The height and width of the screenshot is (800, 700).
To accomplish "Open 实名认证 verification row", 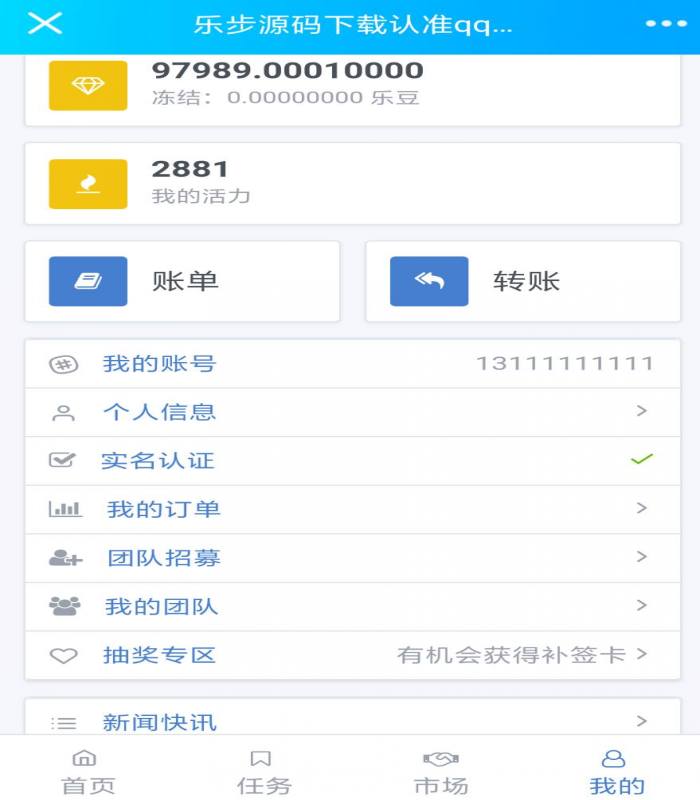I will pos(350,461).
